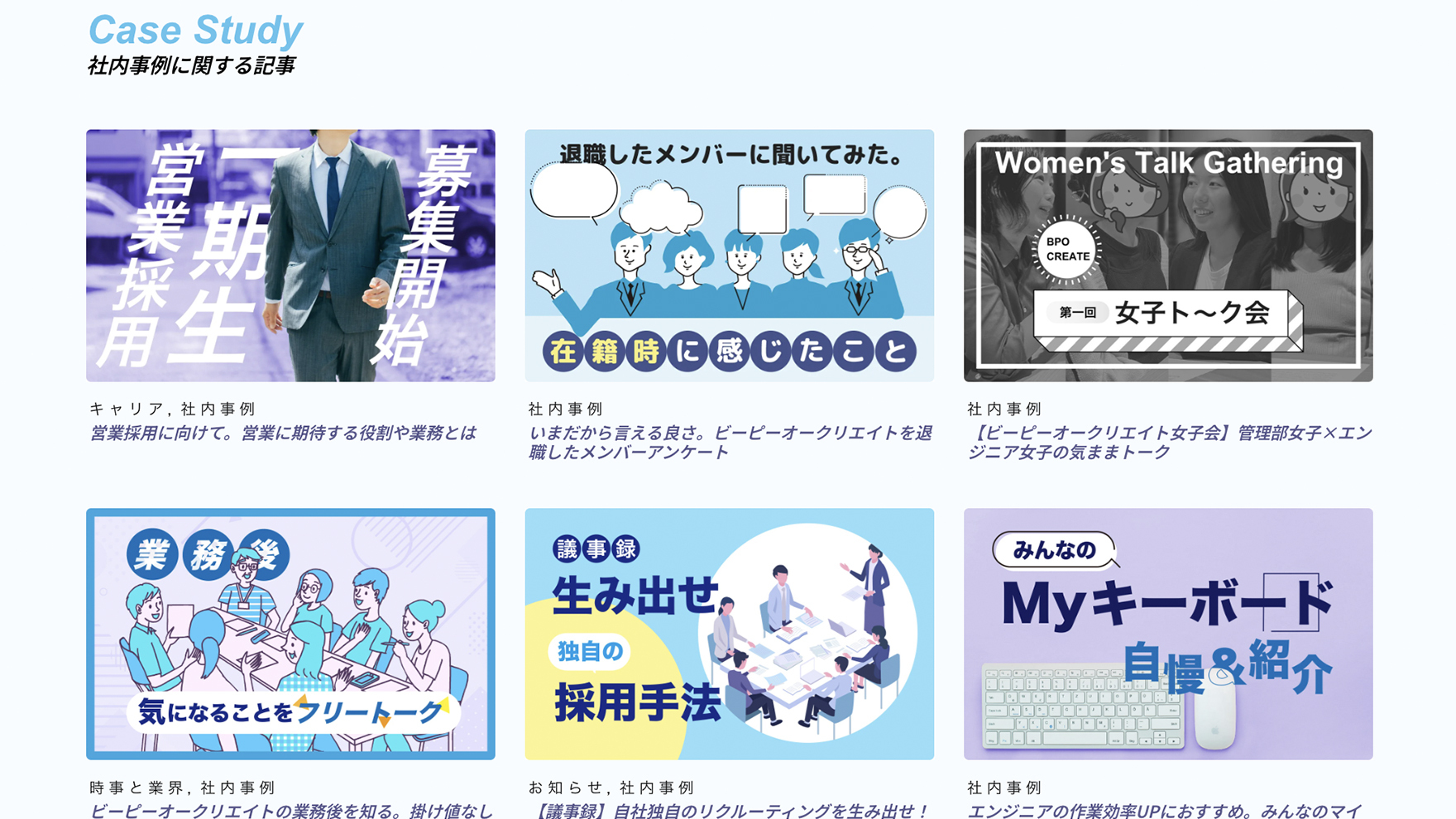
Task: Read the 管理部女子×エンジニア女子の気ままトーク article
Action: pyautogui.click(x=1168, y=443)
